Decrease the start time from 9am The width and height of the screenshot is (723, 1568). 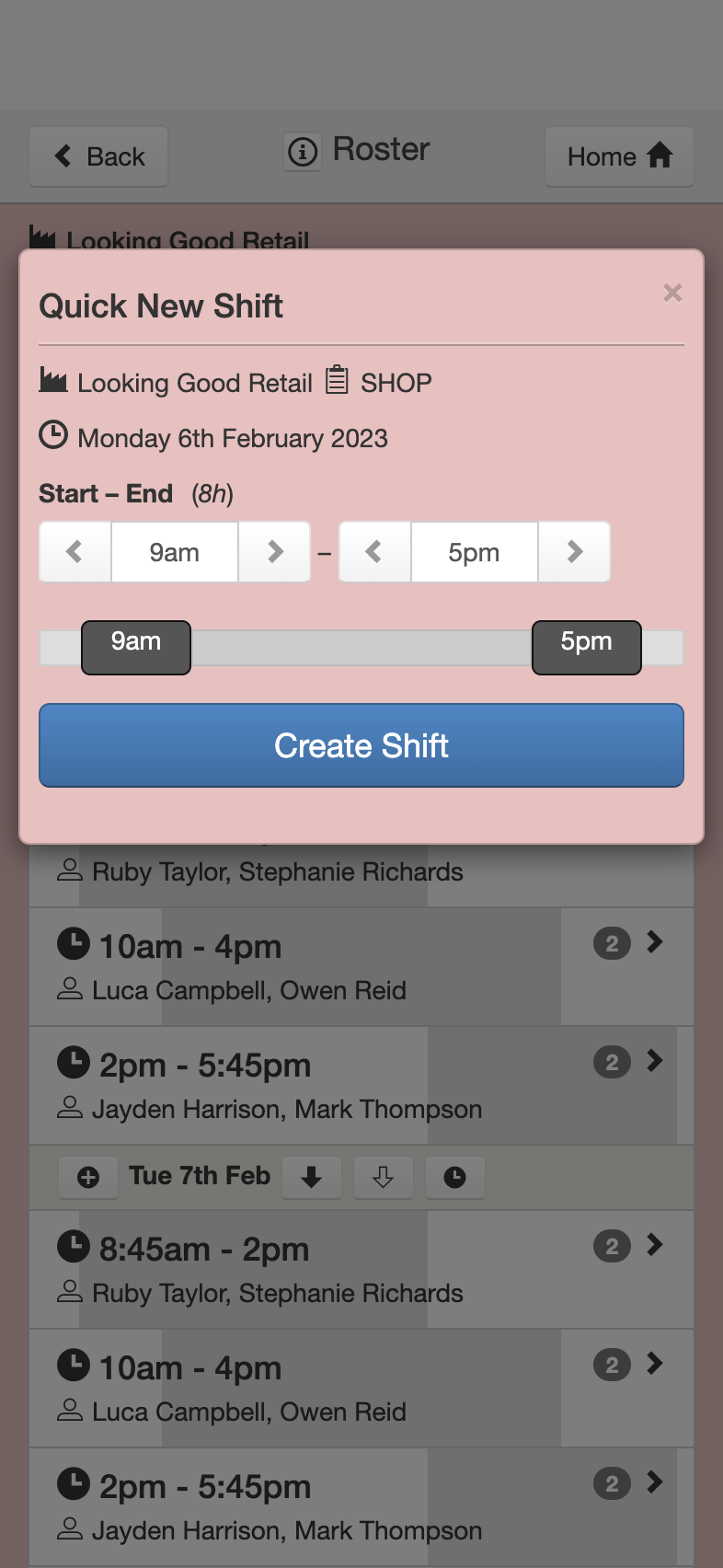(x=75, y=552)
